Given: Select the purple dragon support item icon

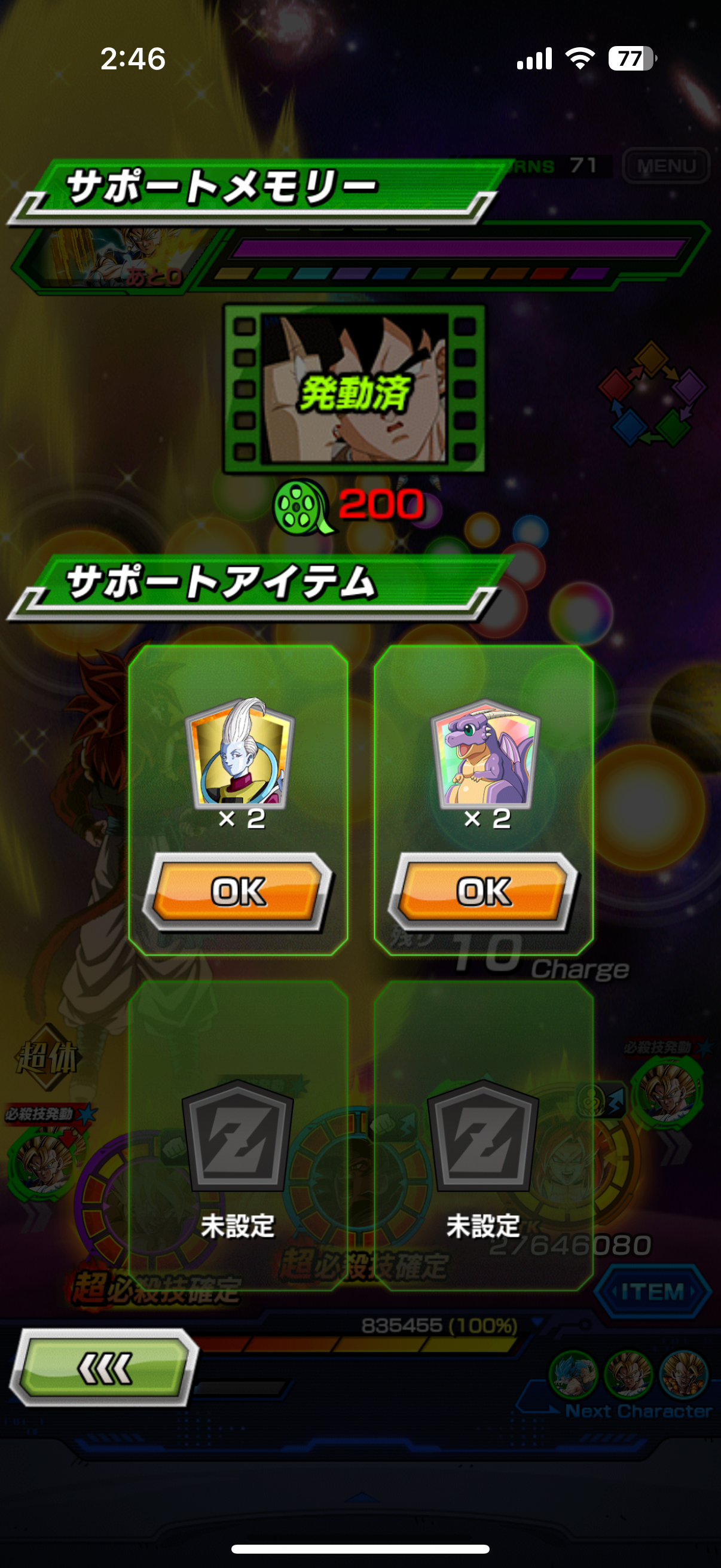Looking at the screenshot, I should click(485, 754).
